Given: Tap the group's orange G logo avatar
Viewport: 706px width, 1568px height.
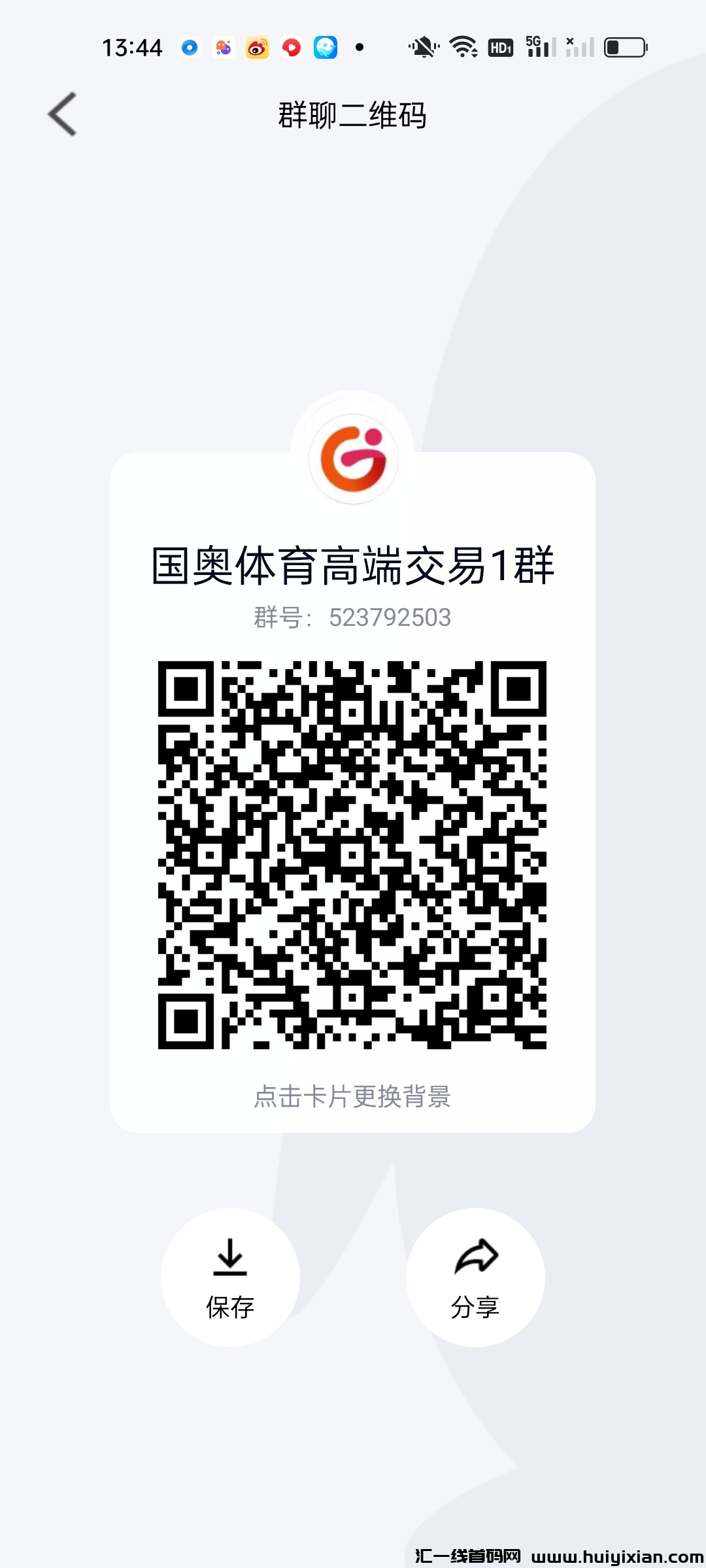Looking at the screenshot, I should click(353, 457).
